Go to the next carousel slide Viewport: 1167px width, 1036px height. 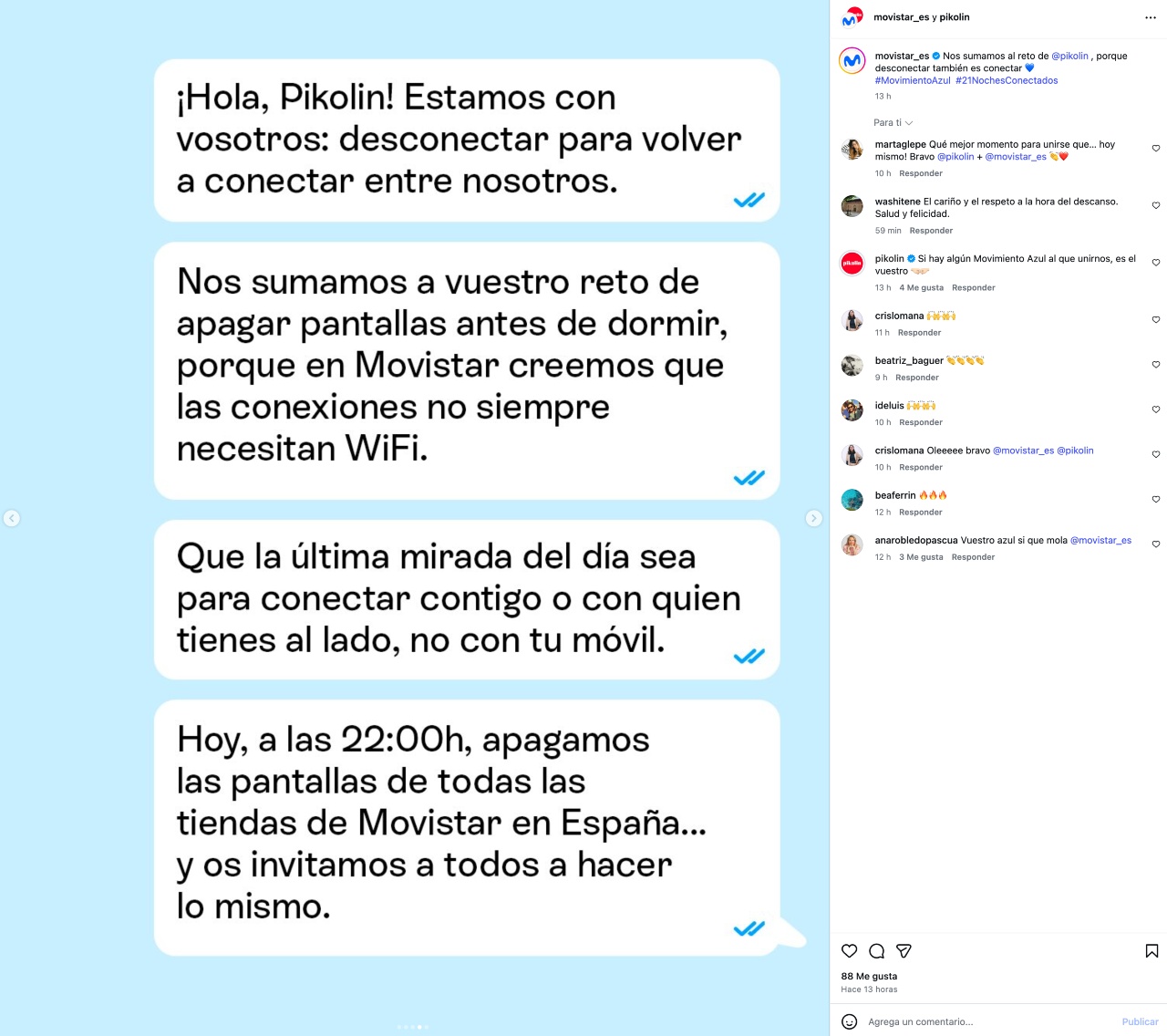coord(814,518)
